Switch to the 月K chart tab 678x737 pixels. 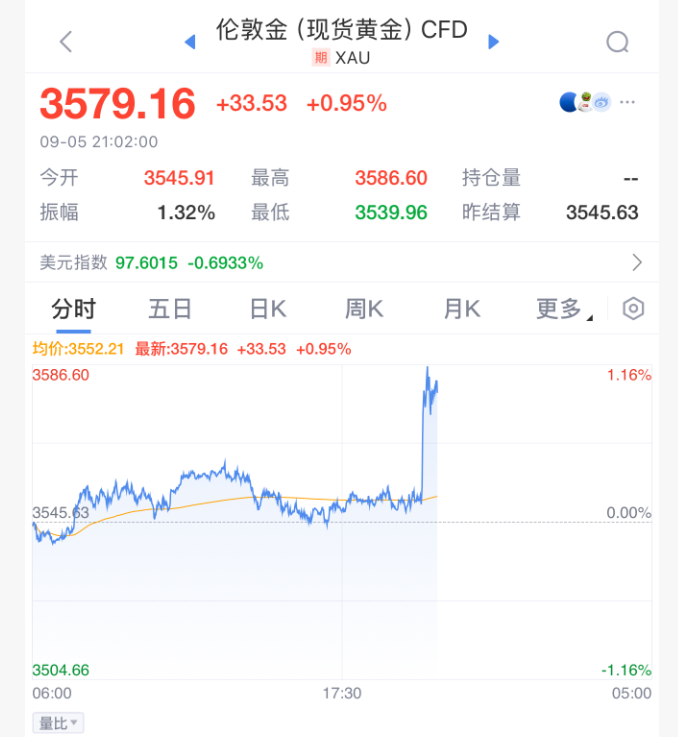coord(462,309)
